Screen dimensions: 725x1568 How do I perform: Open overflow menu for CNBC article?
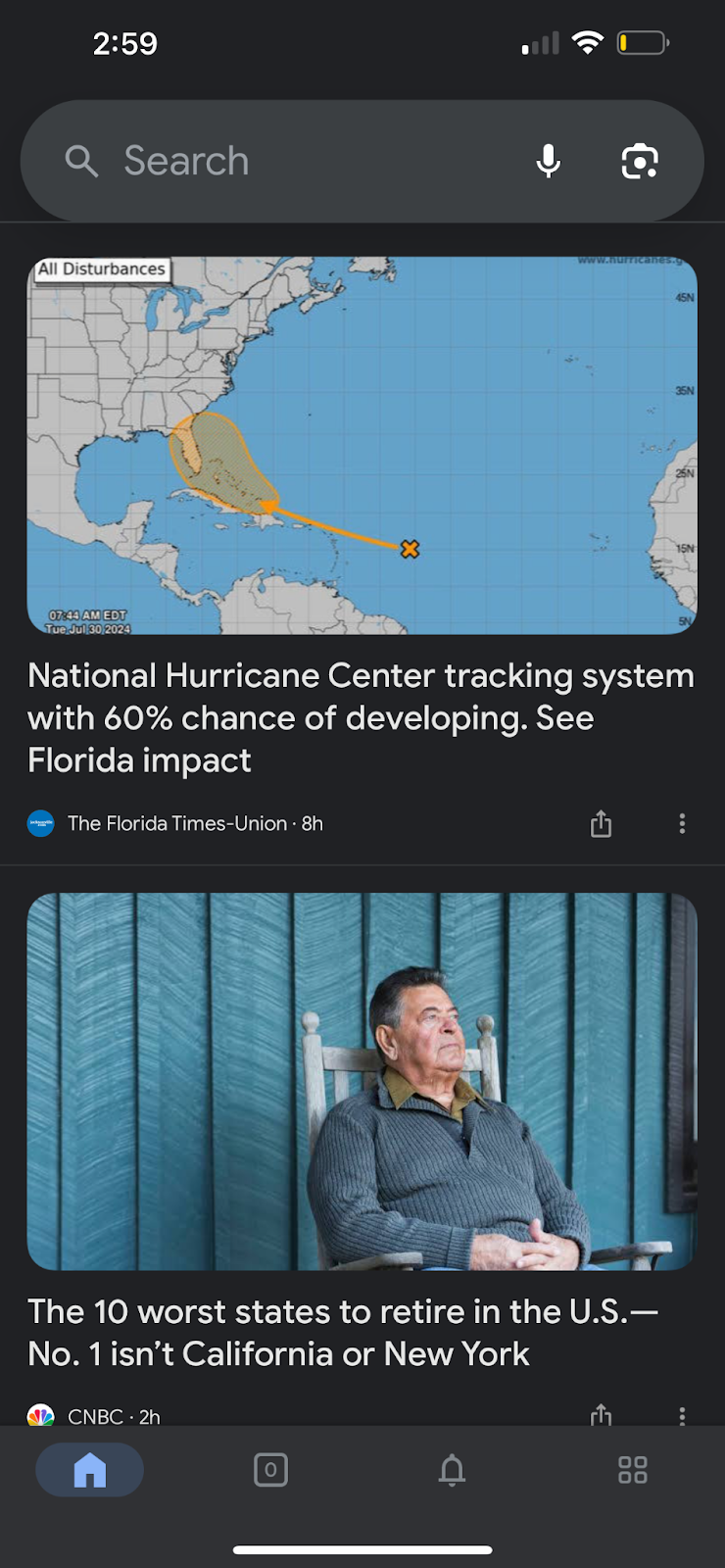[x=682, y=1414]
